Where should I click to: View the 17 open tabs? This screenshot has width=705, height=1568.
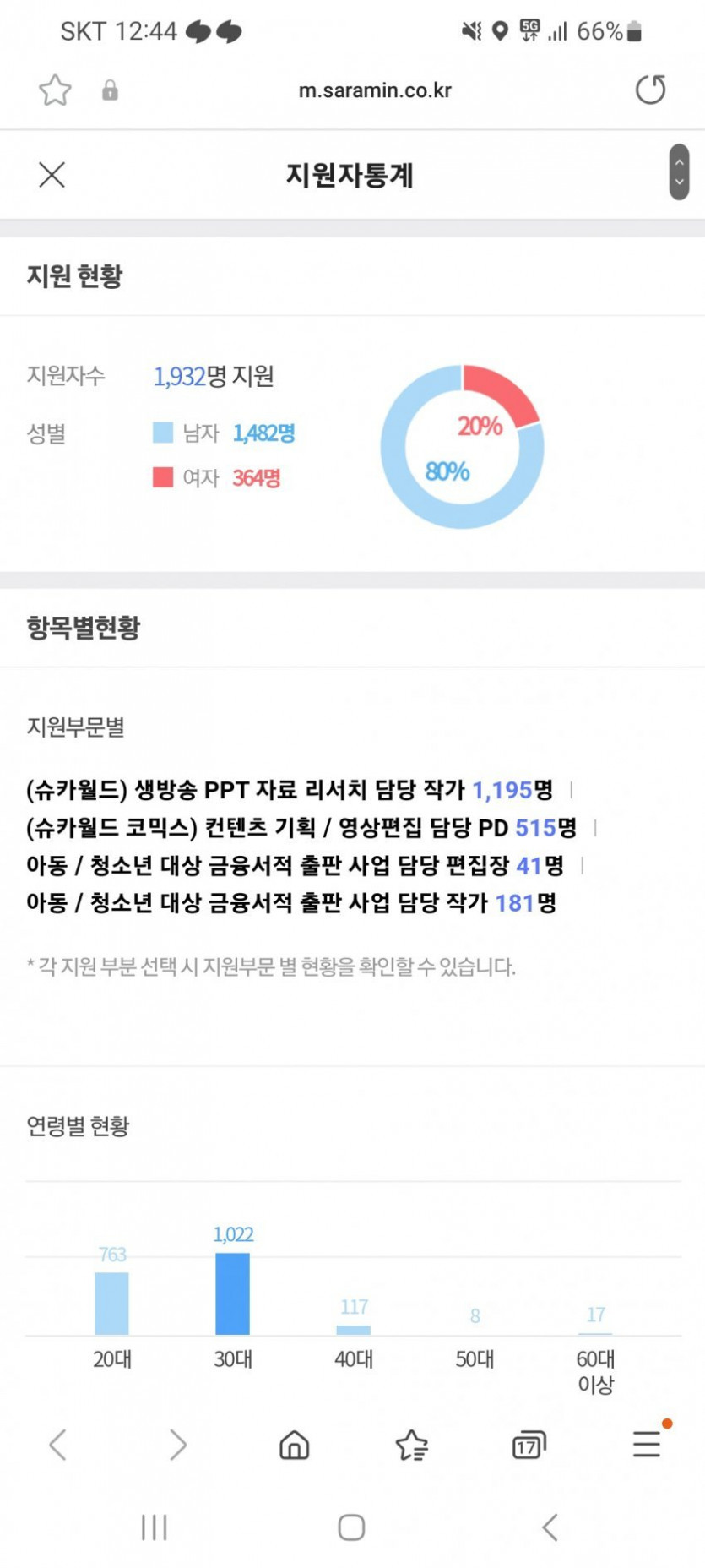pyautogui.click(x=529, y=1445)
